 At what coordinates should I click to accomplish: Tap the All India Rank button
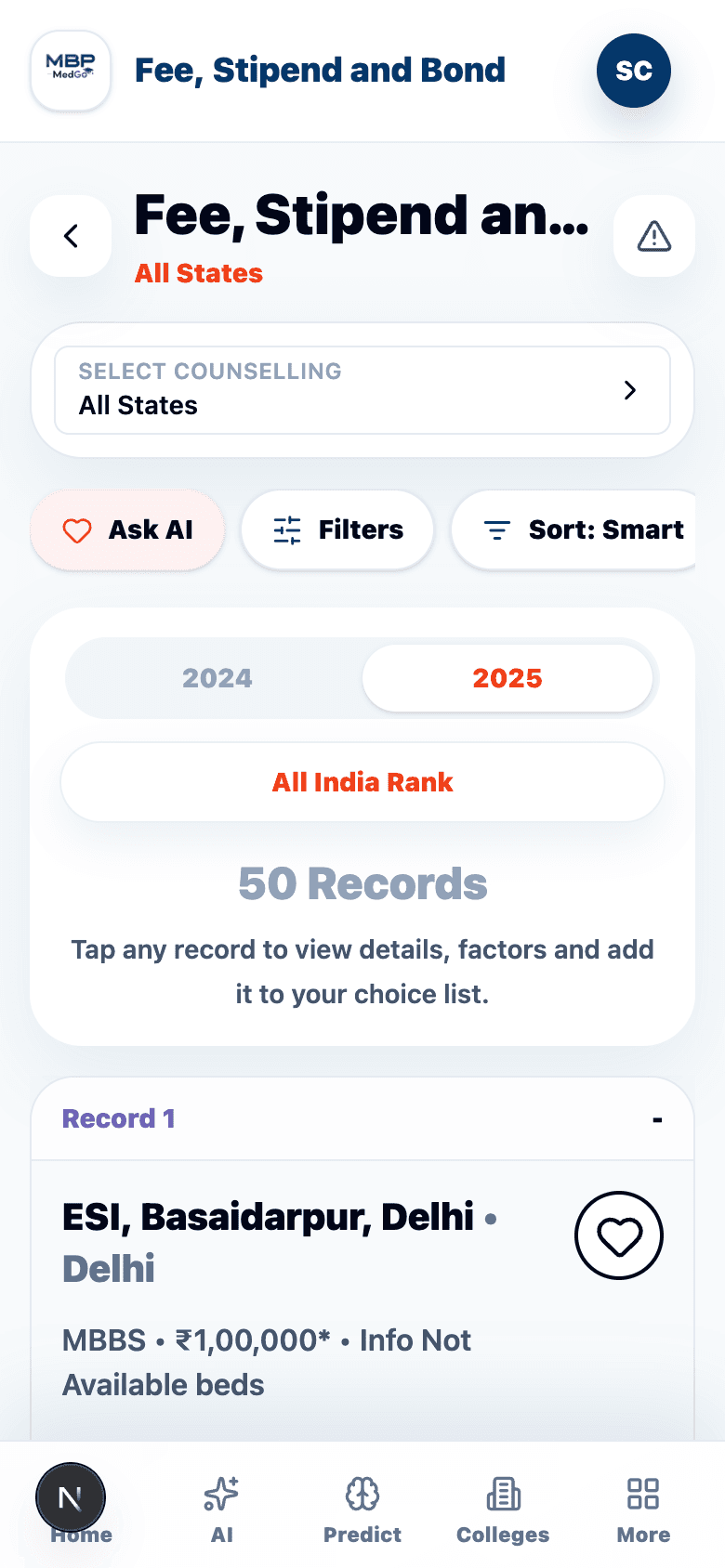point(362,782)
